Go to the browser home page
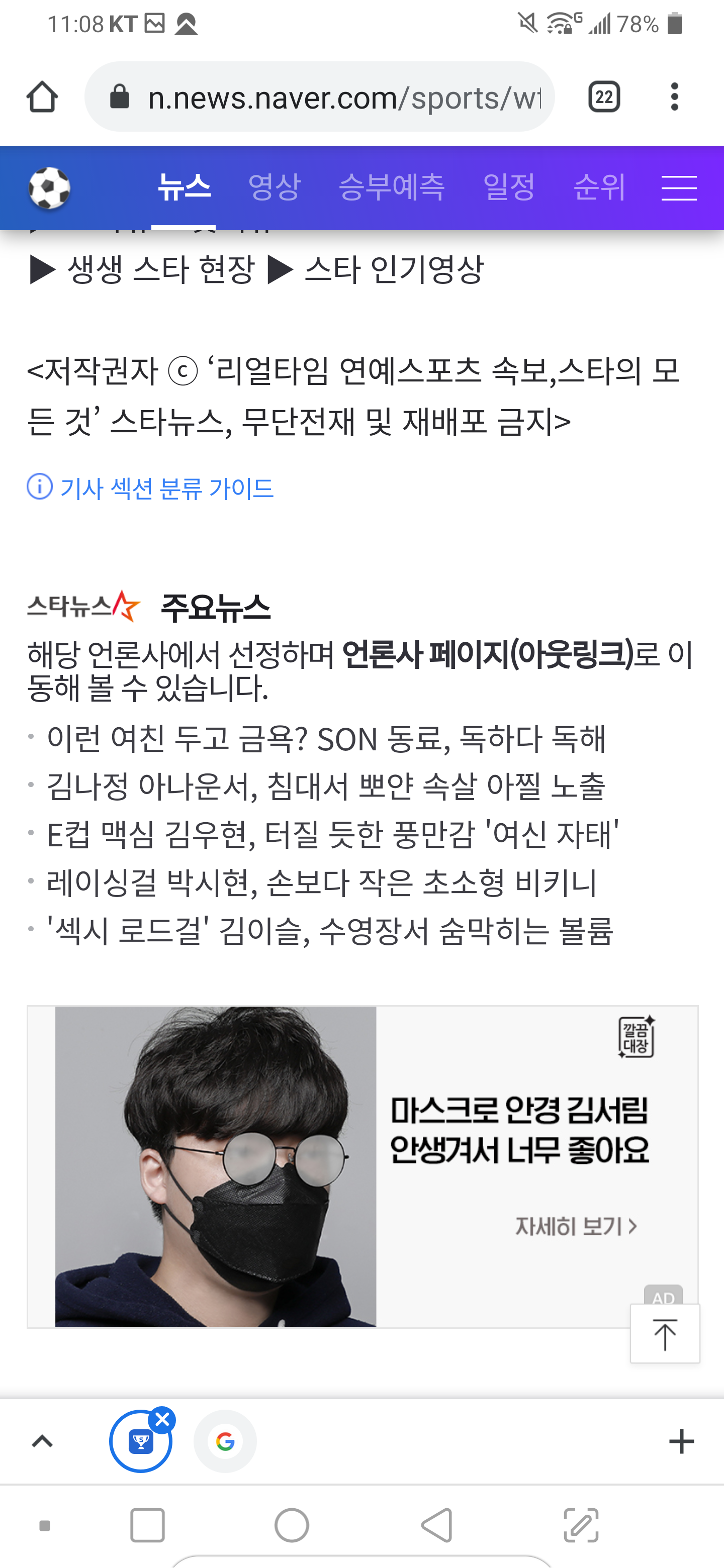 42,97
